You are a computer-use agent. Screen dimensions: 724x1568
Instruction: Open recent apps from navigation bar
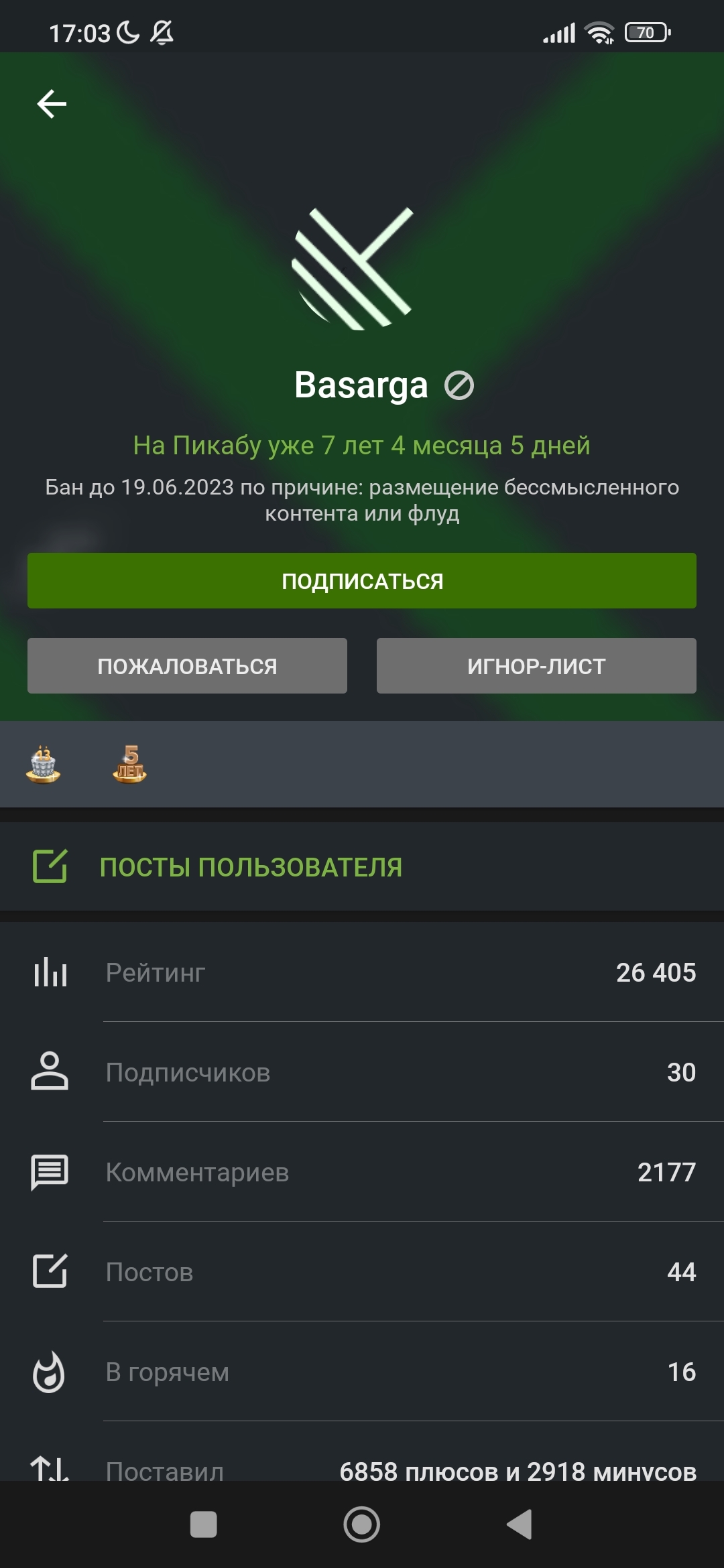tap(204, 1524)
